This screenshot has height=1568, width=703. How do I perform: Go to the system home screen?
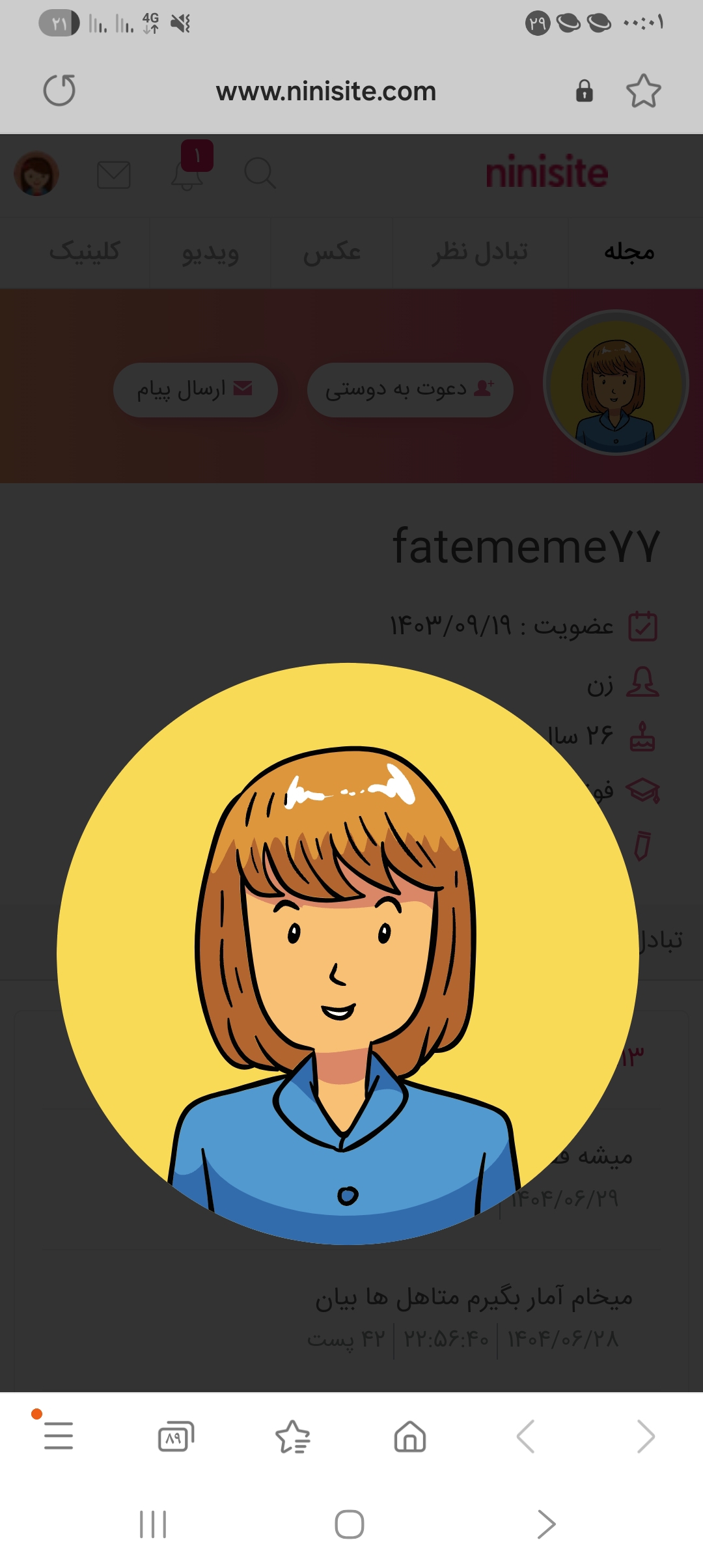click(350, 1524)
